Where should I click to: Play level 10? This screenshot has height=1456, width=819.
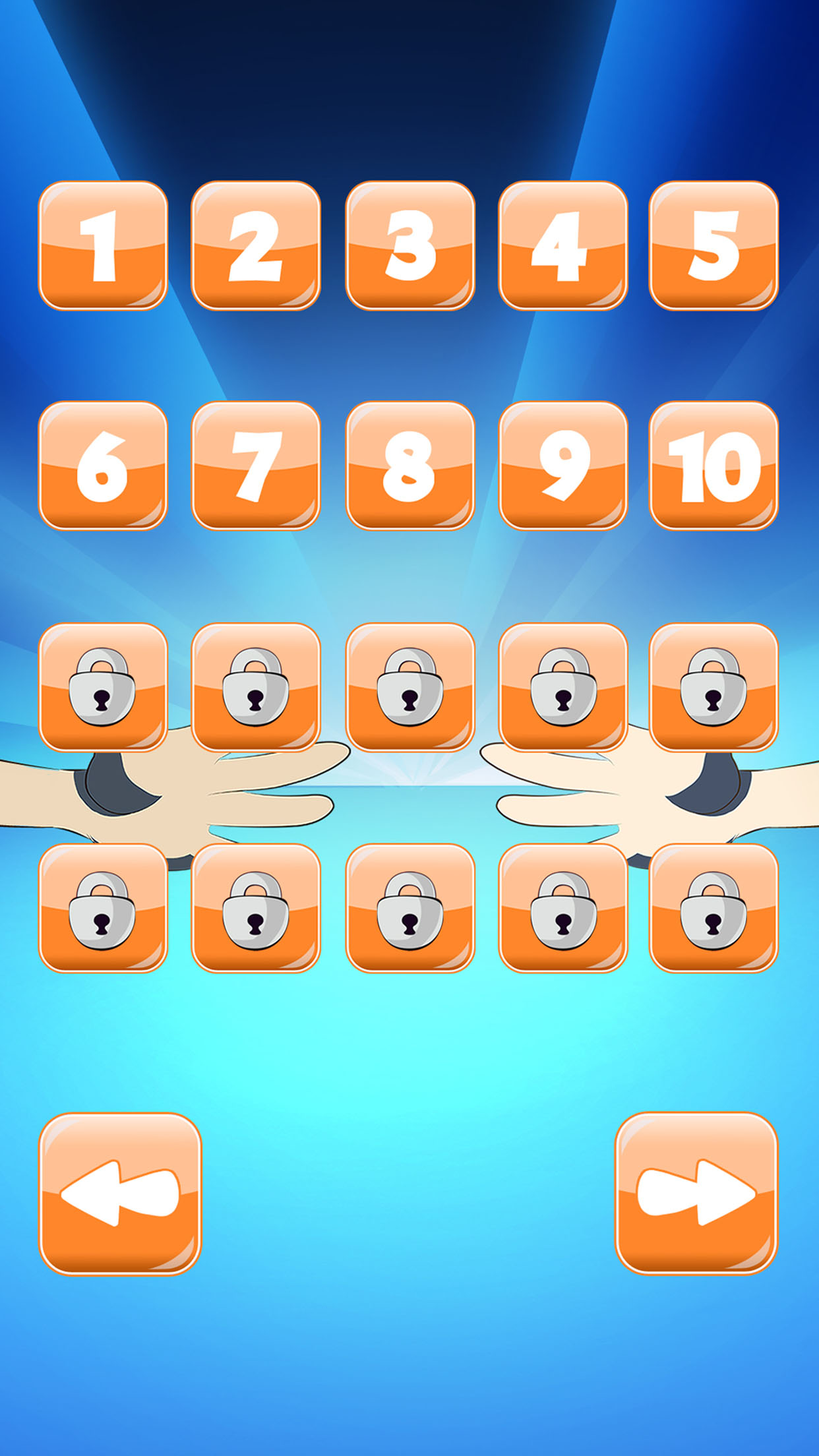(713, 466)
